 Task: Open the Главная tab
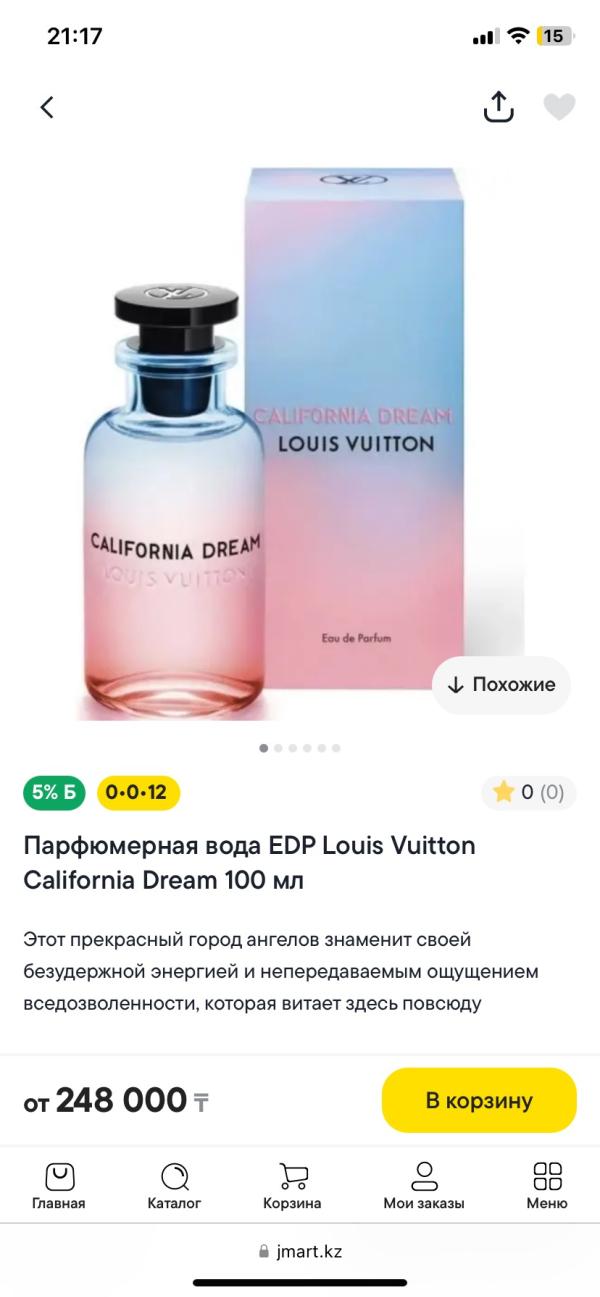(58, 1186)
